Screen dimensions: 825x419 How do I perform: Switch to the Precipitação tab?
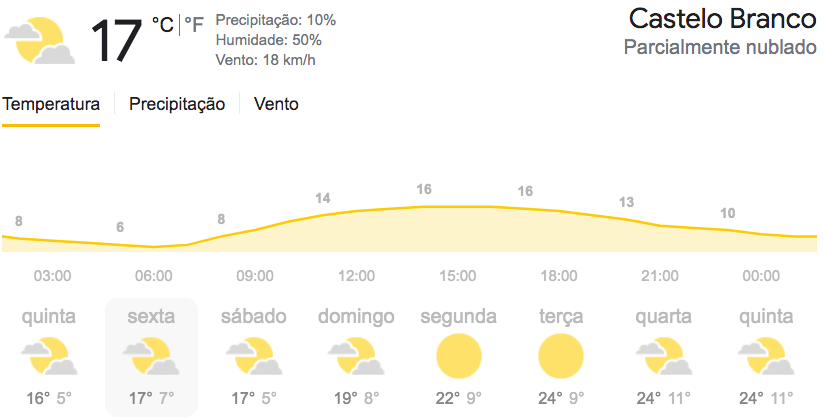(177, 104)
